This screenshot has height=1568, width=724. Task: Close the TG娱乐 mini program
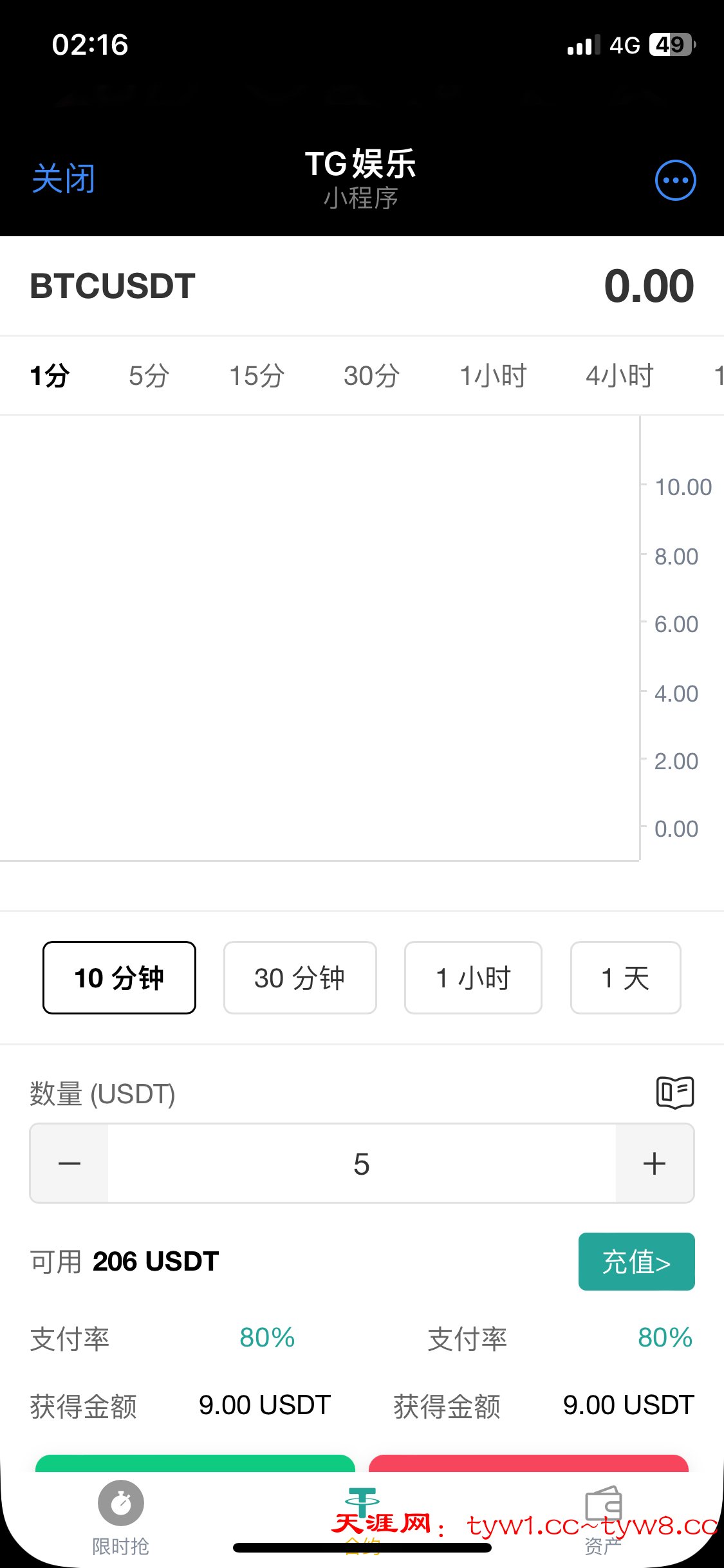tap(63, 179)
